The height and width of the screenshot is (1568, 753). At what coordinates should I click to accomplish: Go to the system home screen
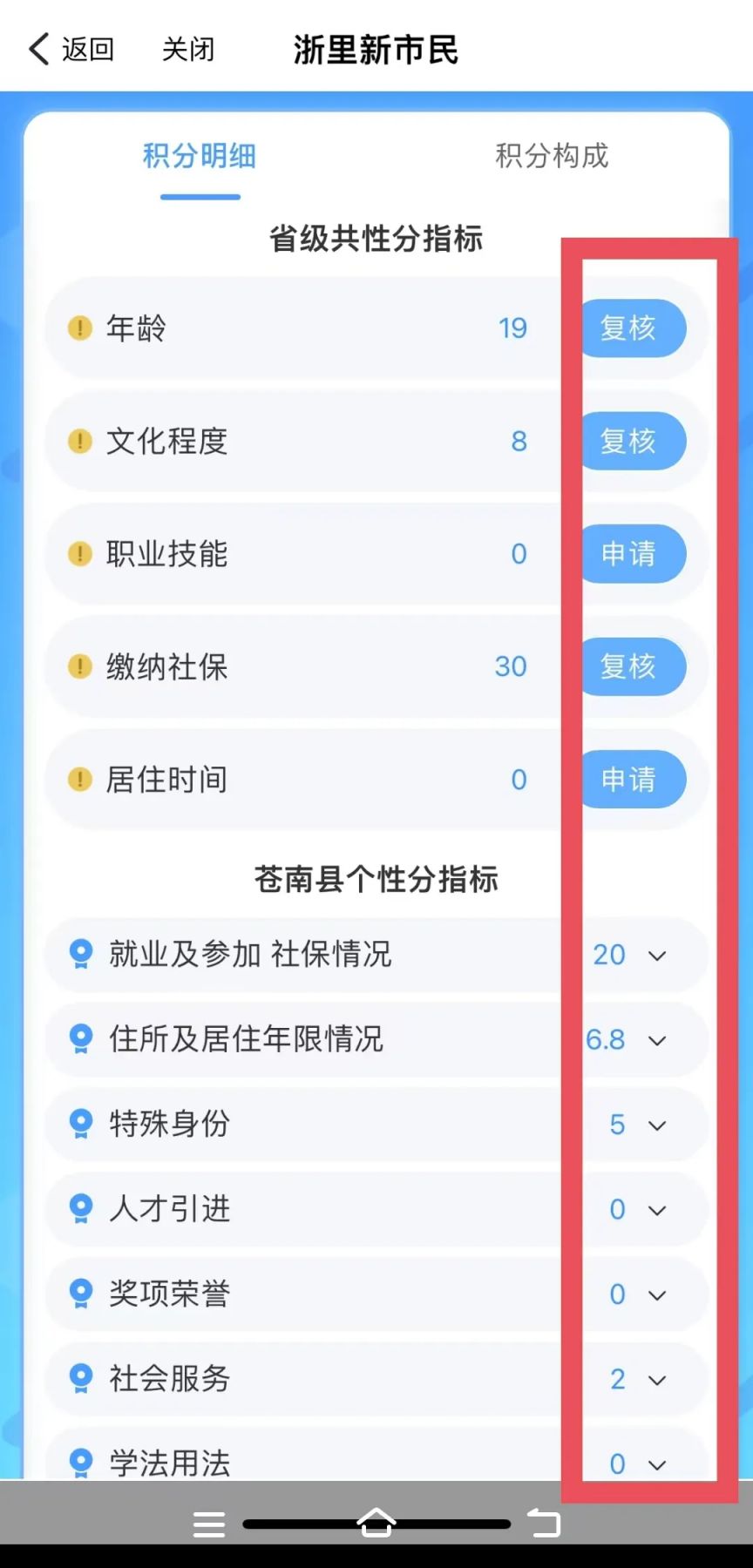(376, 1523)
